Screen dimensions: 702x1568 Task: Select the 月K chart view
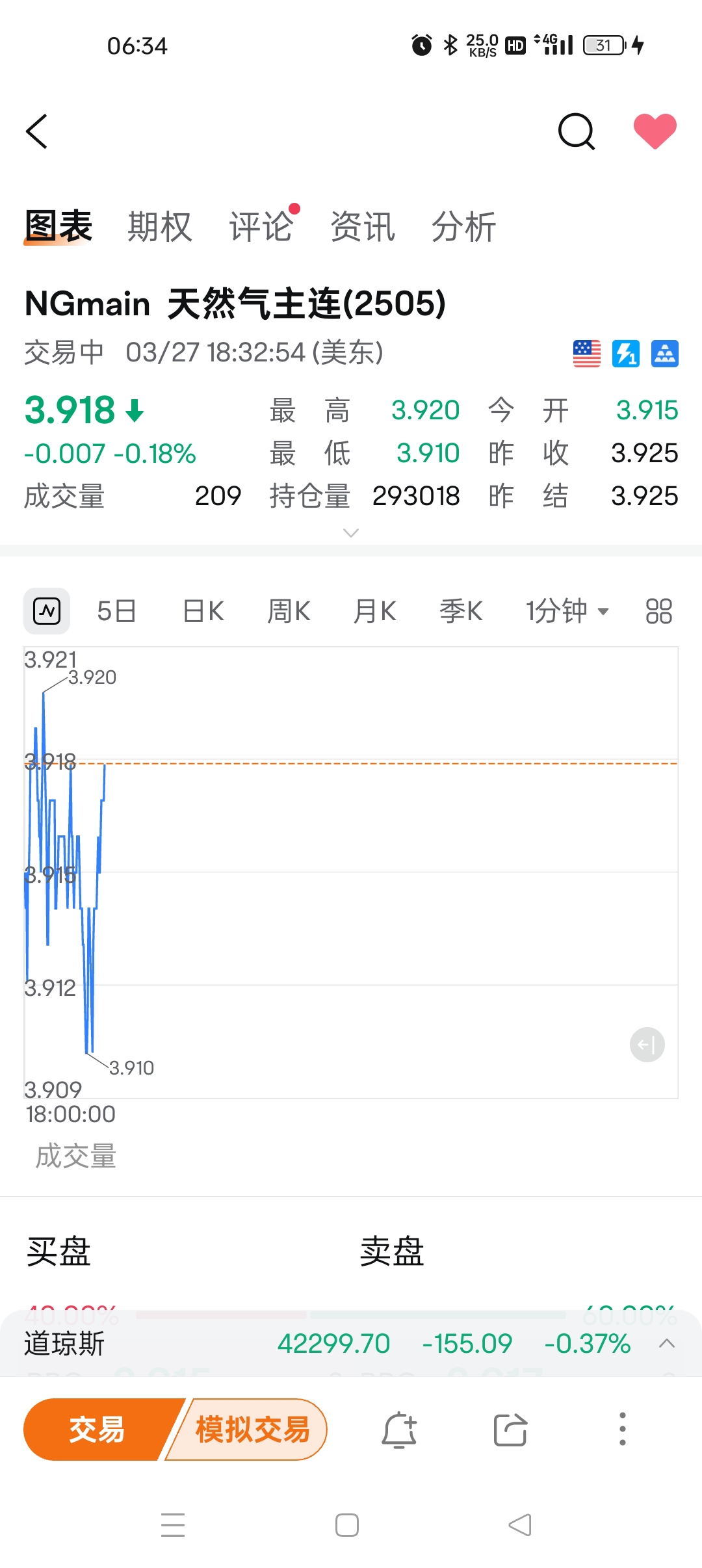374,611
